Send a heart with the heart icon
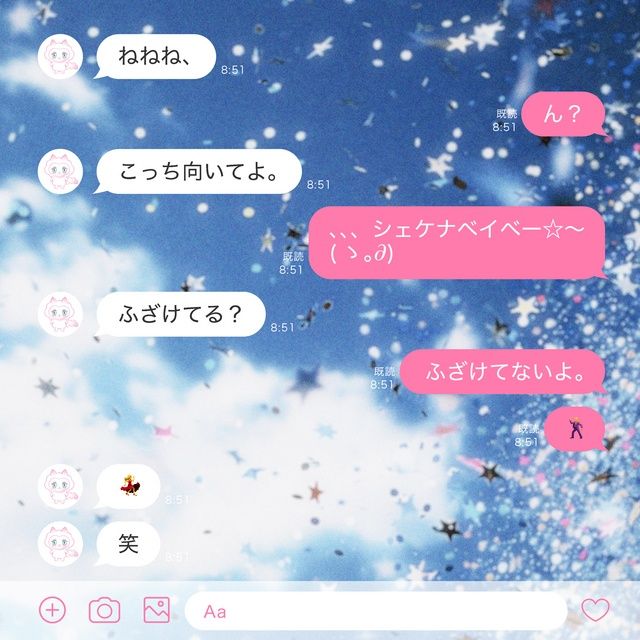640x640 pixels. click(x=595, y=610)
